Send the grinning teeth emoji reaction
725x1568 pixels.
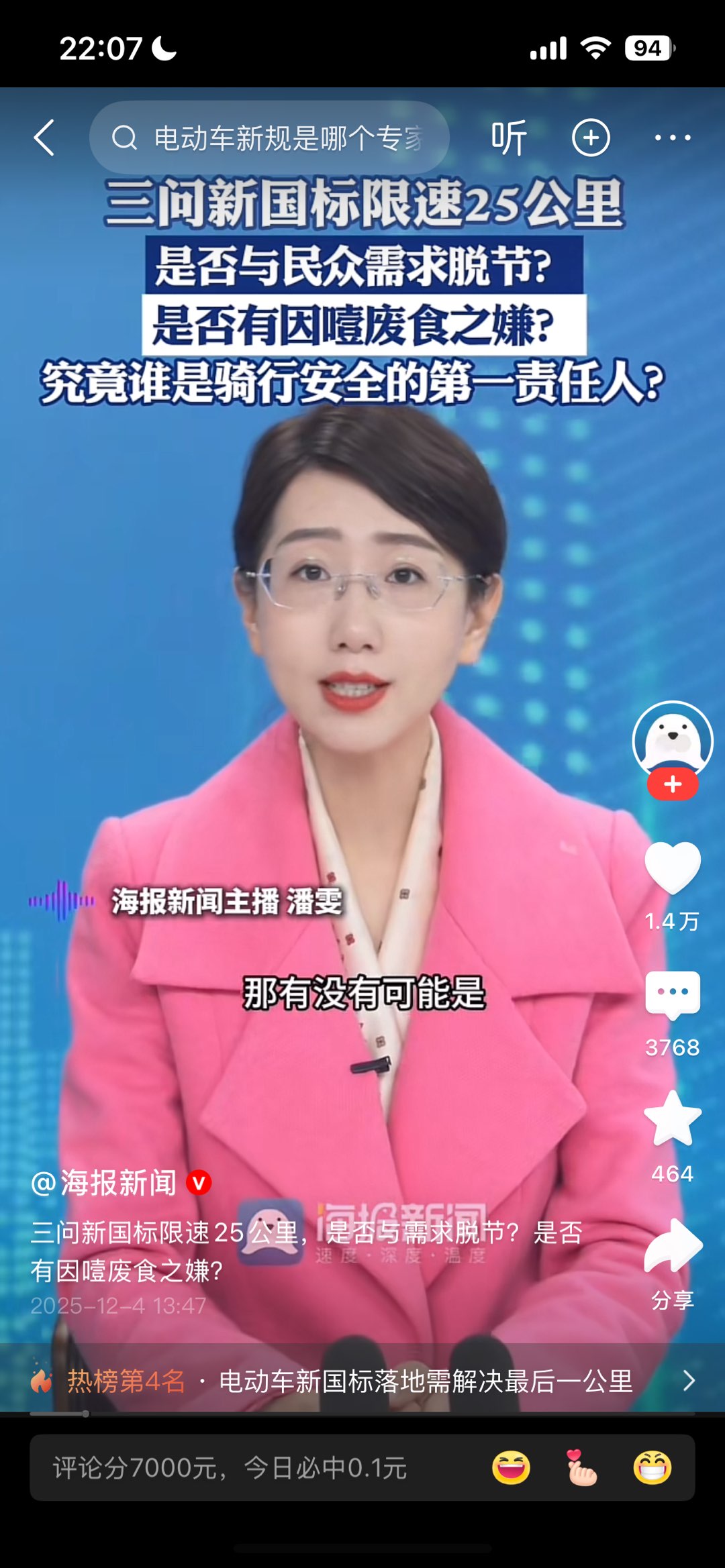click(652, 1468)
